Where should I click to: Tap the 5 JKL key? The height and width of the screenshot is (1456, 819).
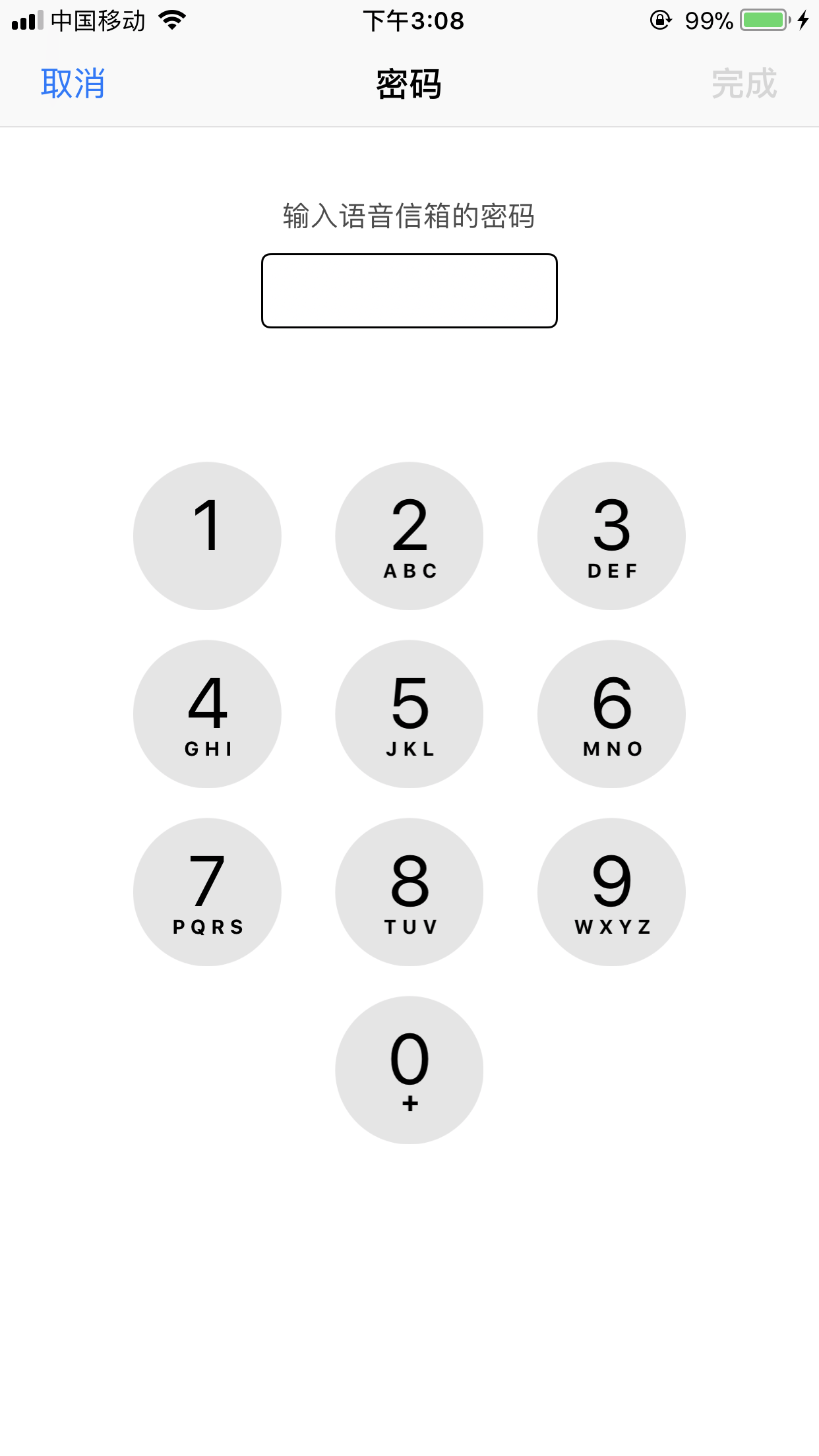[409, 713]
